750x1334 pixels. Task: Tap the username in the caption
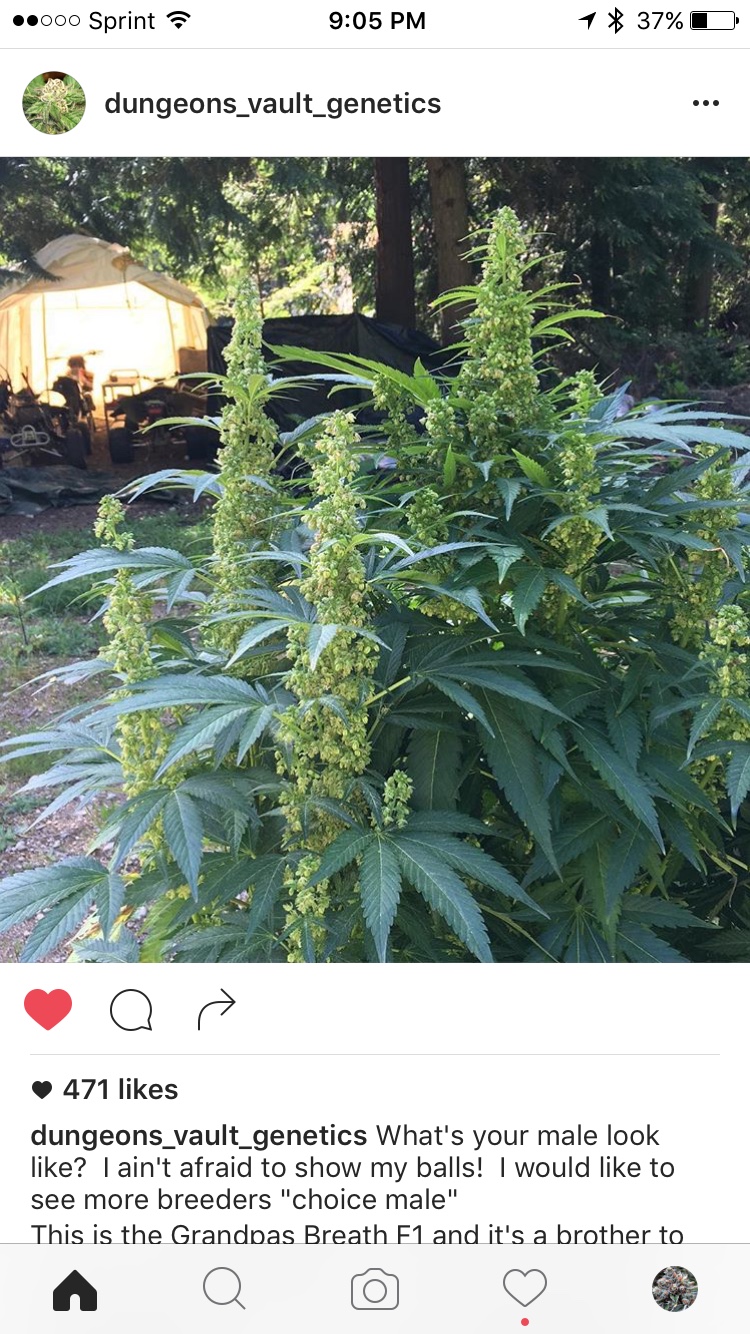pyautogui.click(x=199, y=1136)
